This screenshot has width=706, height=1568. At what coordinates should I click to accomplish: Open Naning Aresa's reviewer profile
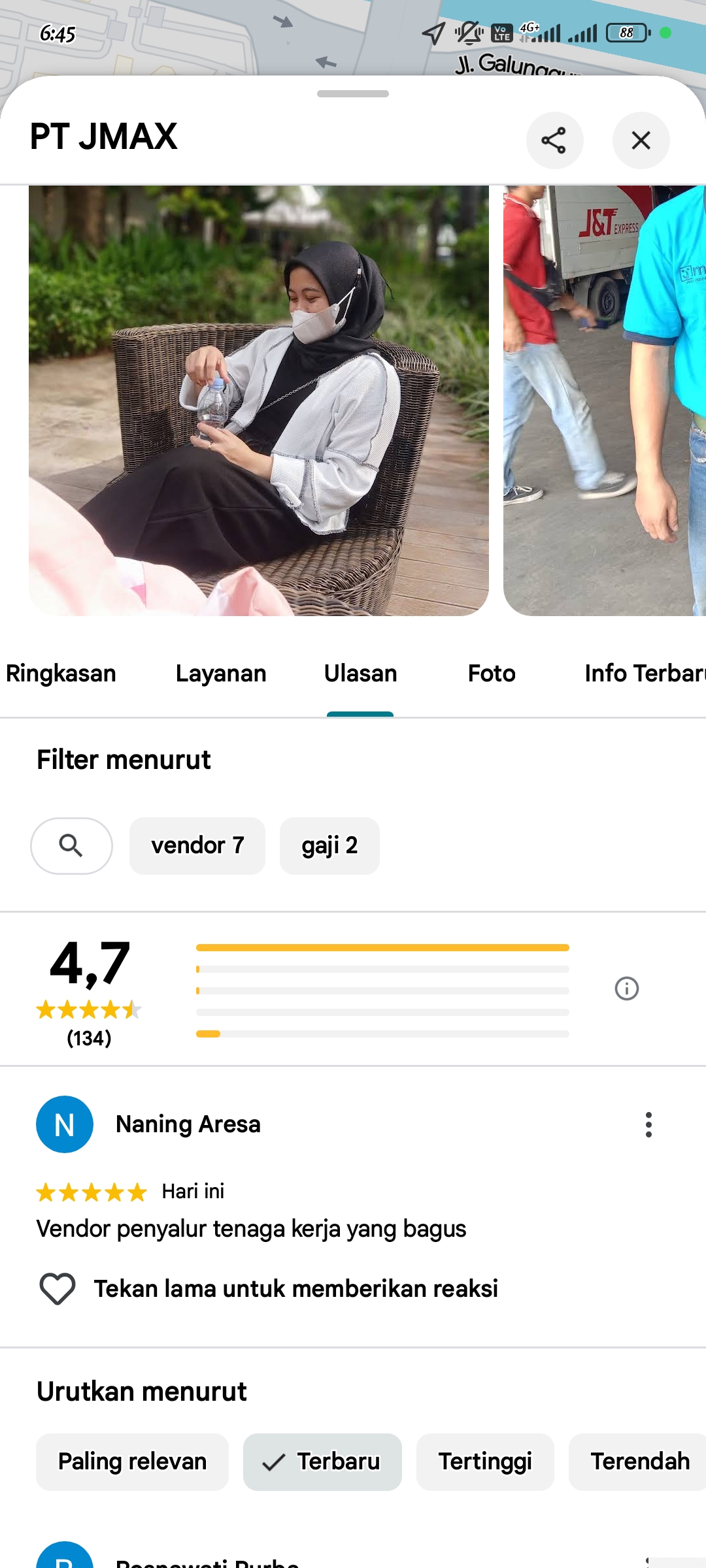[x=65, y=1124]
